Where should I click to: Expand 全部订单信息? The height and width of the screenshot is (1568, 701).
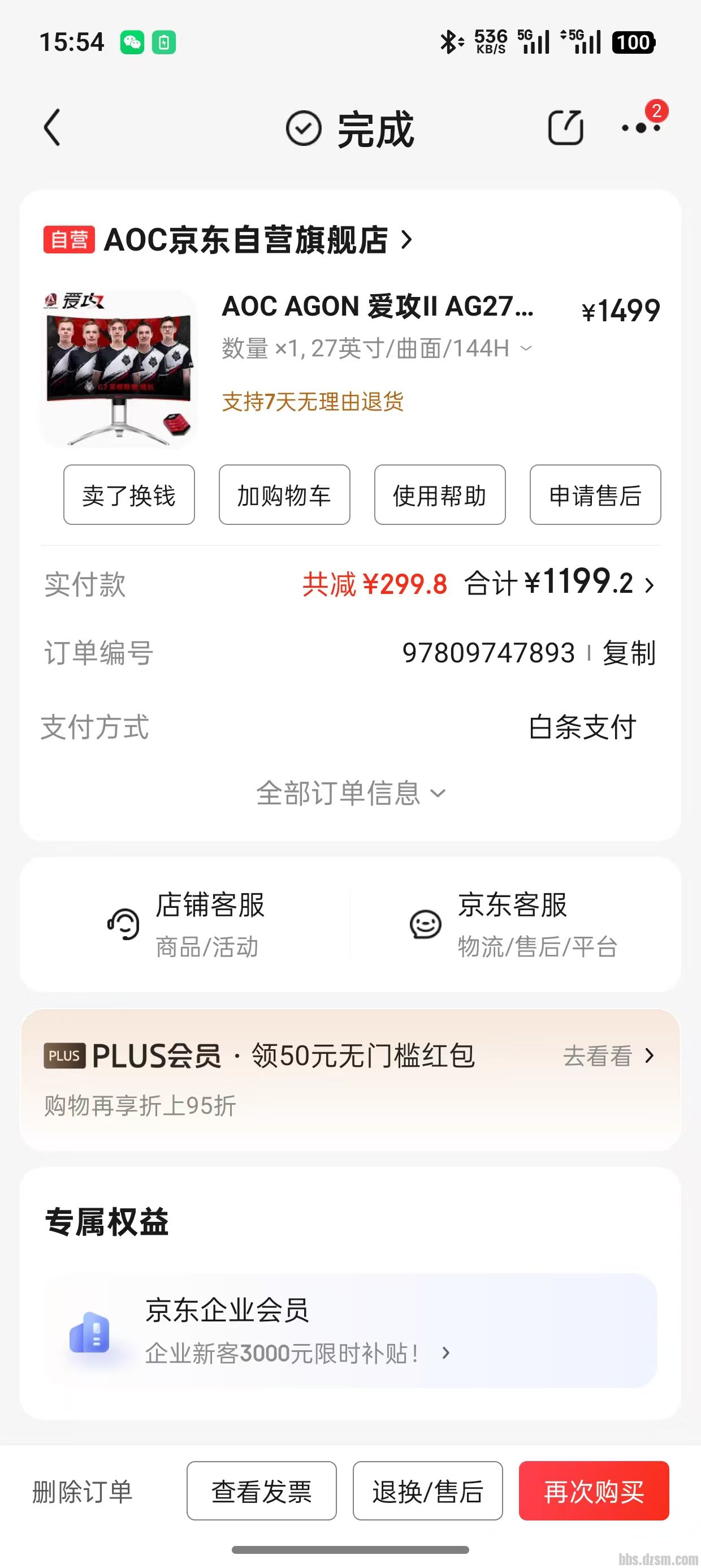coord(350,793)
